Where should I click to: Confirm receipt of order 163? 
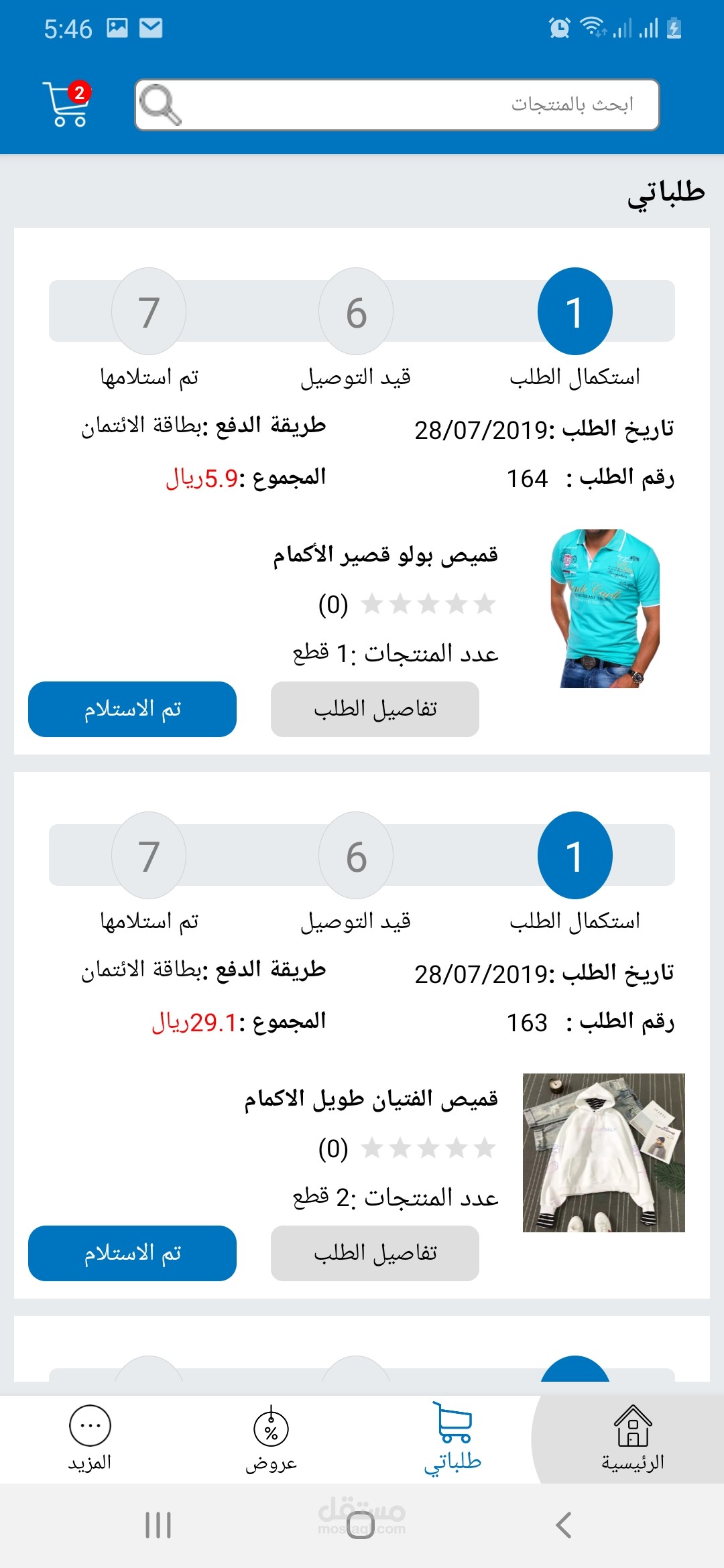click(132, 1253)
